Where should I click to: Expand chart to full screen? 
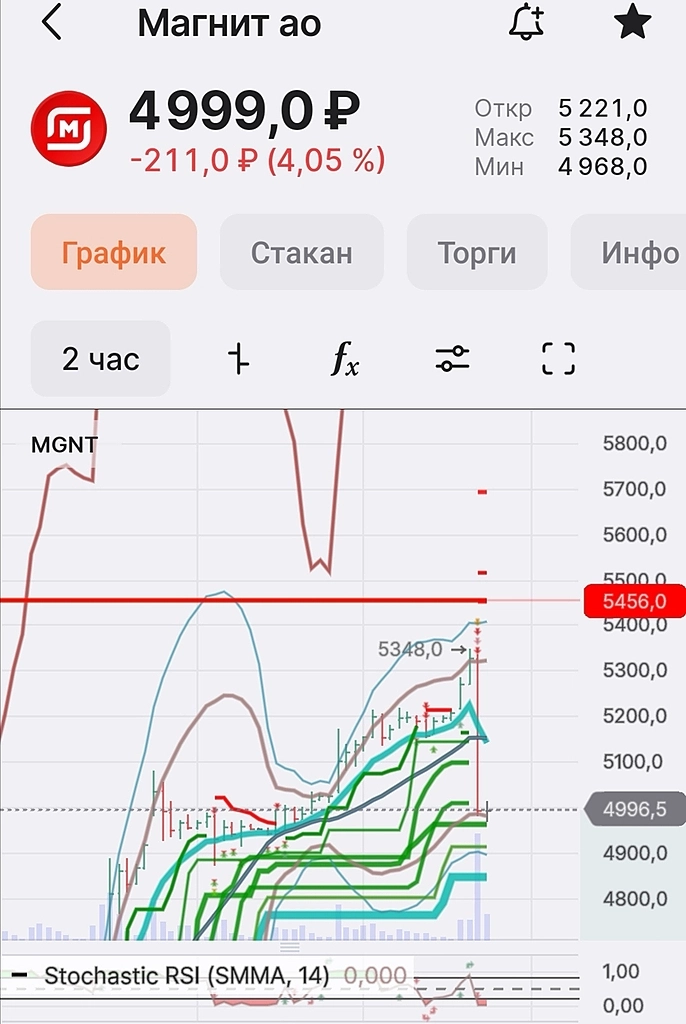pos(559,359)
